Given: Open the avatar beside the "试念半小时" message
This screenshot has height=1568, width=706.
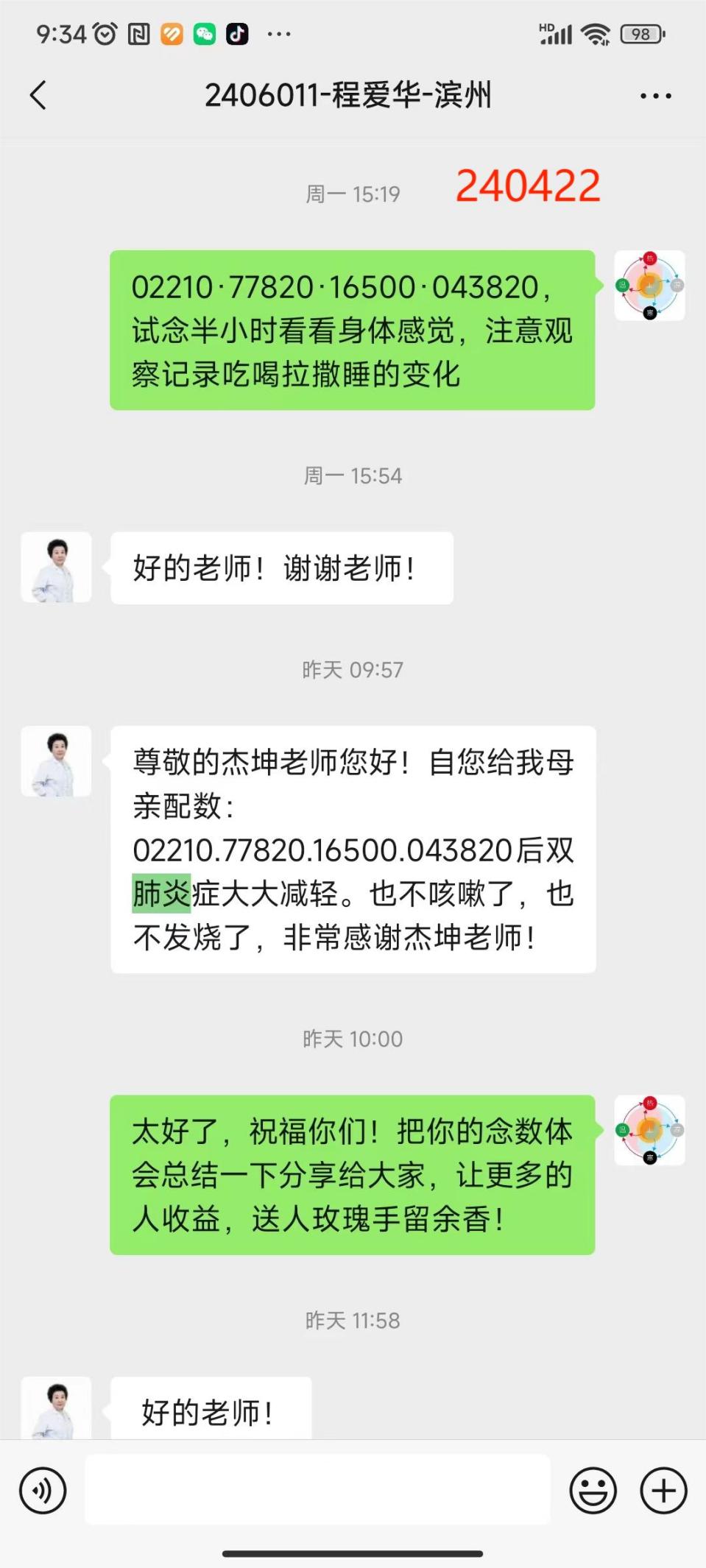Looking at the screenshot, I should point(649,286).
